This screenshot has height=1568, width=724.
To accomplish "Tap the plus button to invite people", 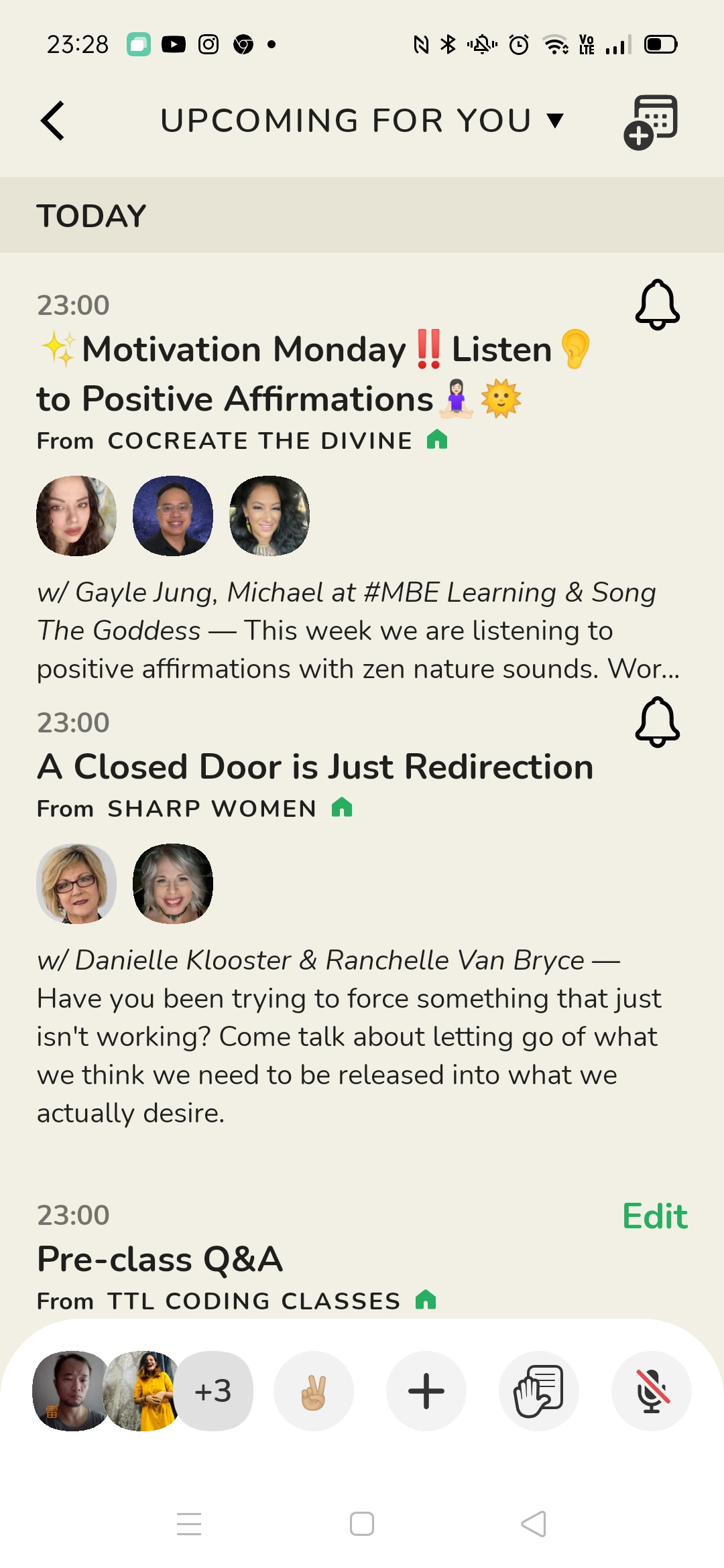I will [426, 1391].
